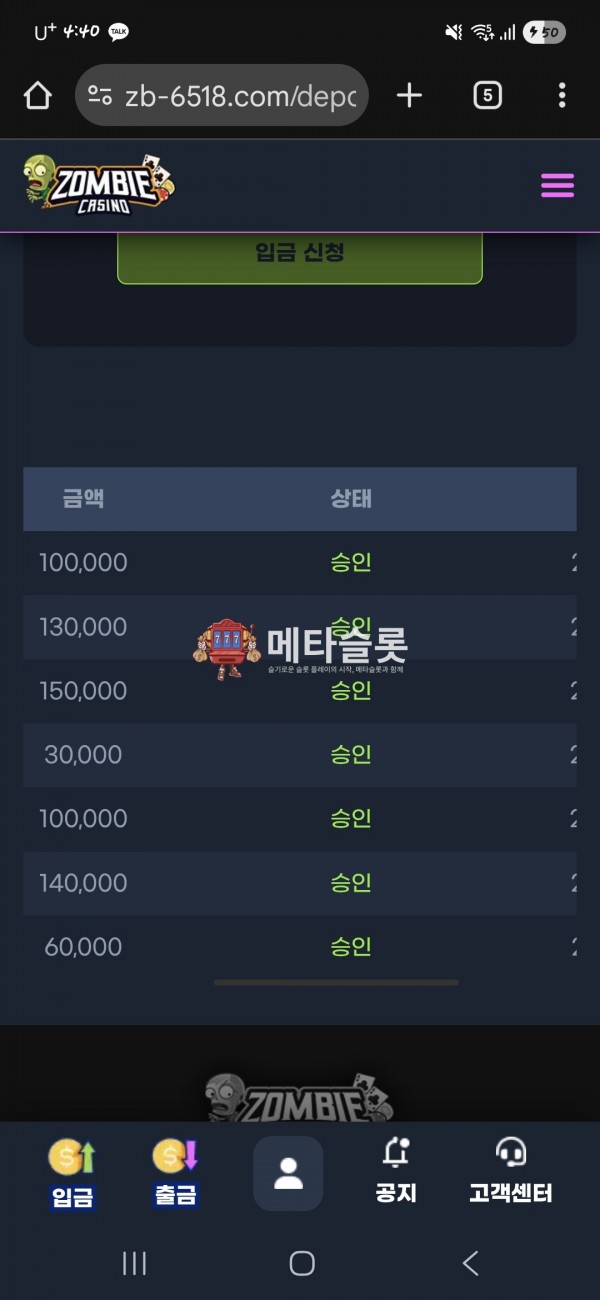
Task: Open the profile tab in bottom bar
Action: click(288, 1173)
